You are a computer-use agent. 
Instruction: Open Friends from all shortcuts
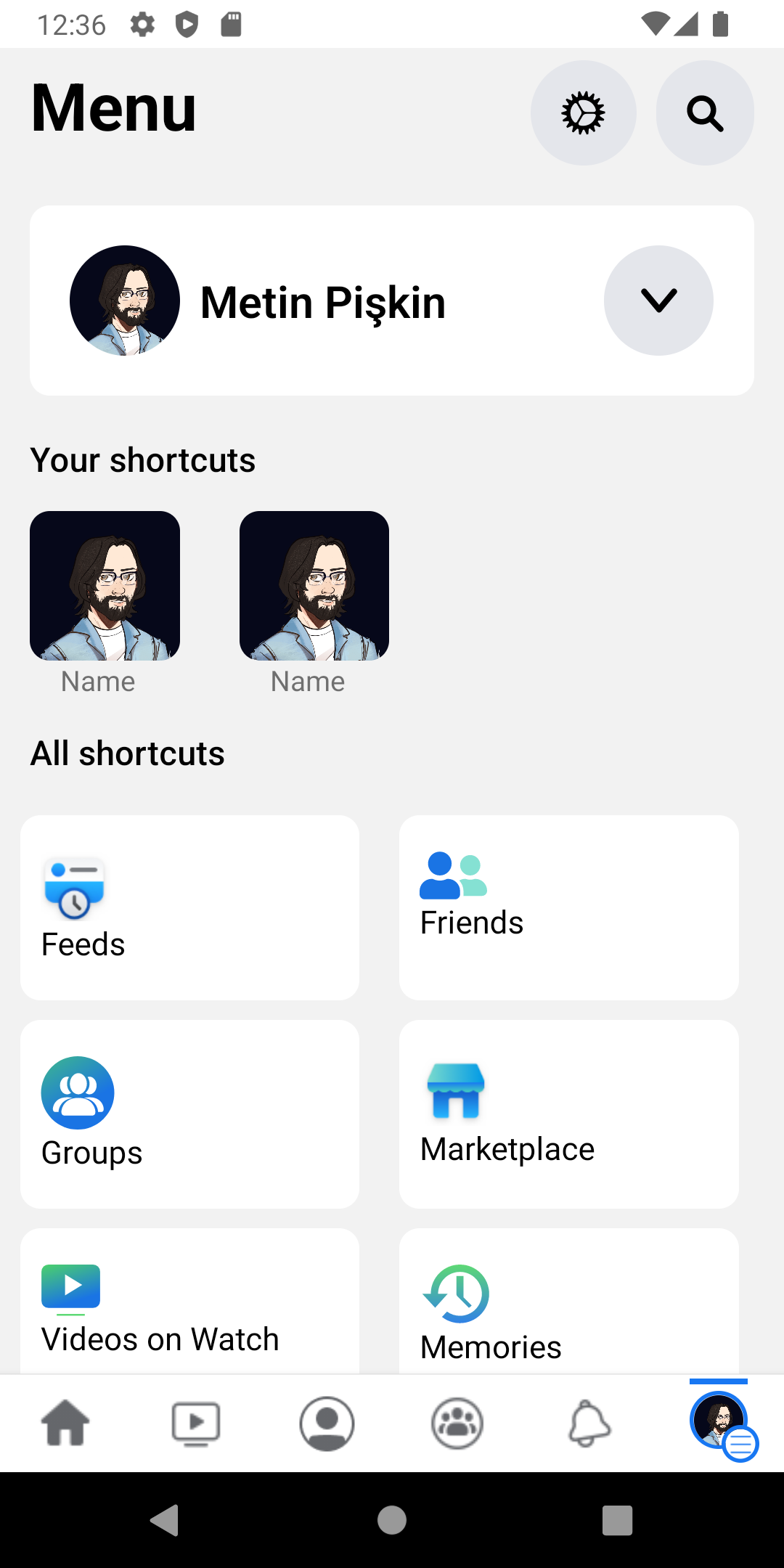(x=568, y=907)
